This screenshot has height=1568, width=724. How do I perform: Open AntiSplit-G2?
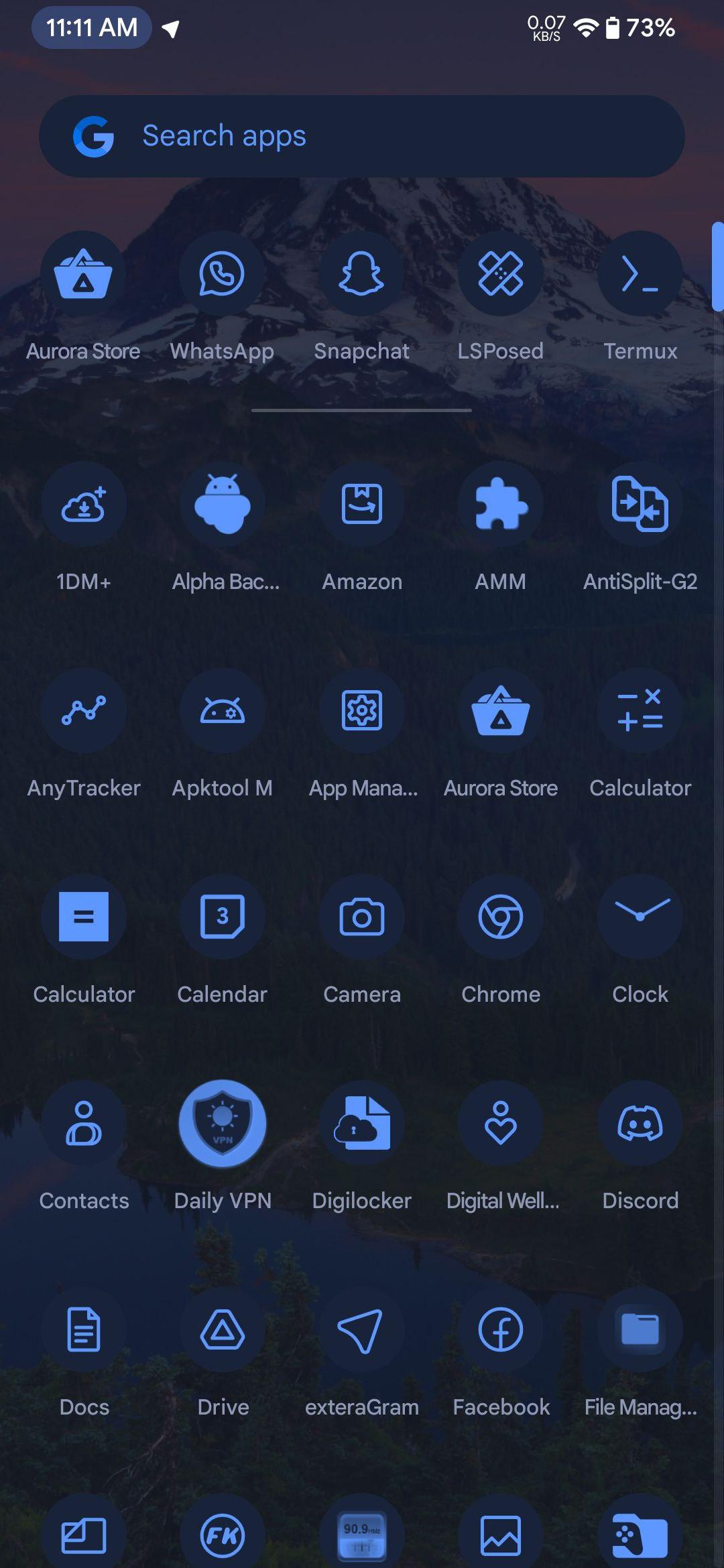pyautogui.click(x=640, y=505)
